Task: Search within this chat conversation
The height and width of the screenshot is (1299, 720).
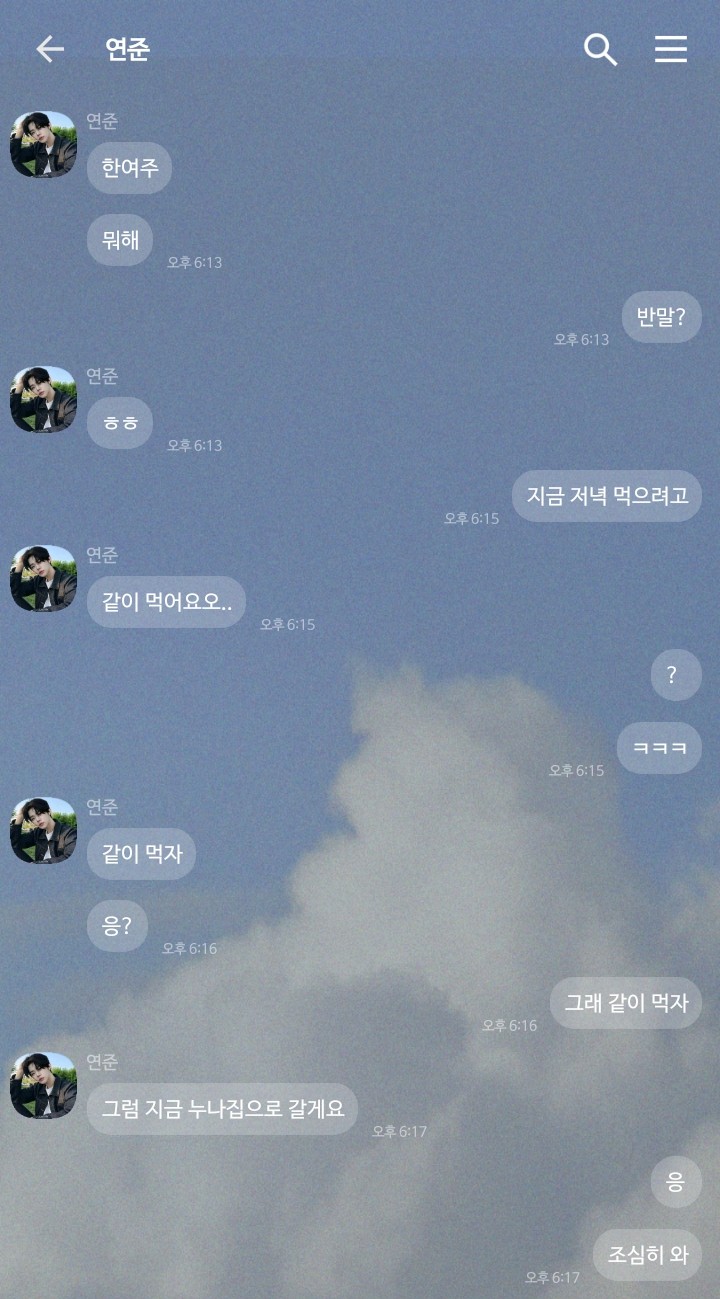Action: click(600, 49)
